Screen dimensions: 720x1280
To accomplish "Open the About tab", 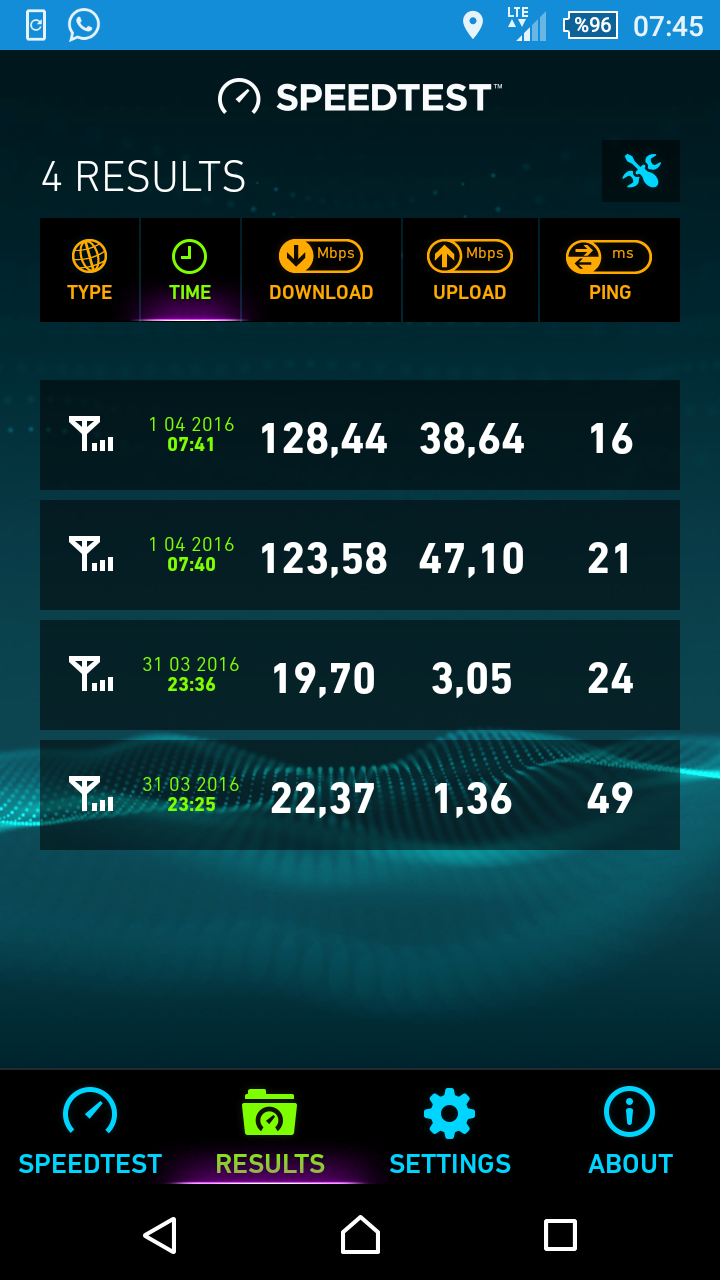I will 630,1130.
